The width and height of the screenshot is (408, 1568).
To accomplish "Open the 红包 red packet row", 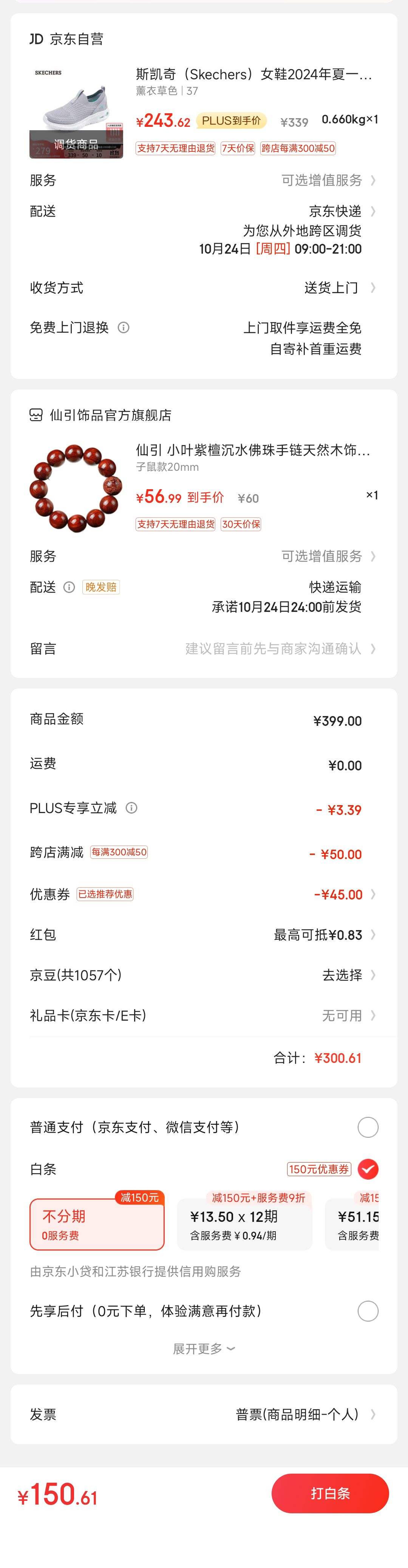I will pos(323,934).
